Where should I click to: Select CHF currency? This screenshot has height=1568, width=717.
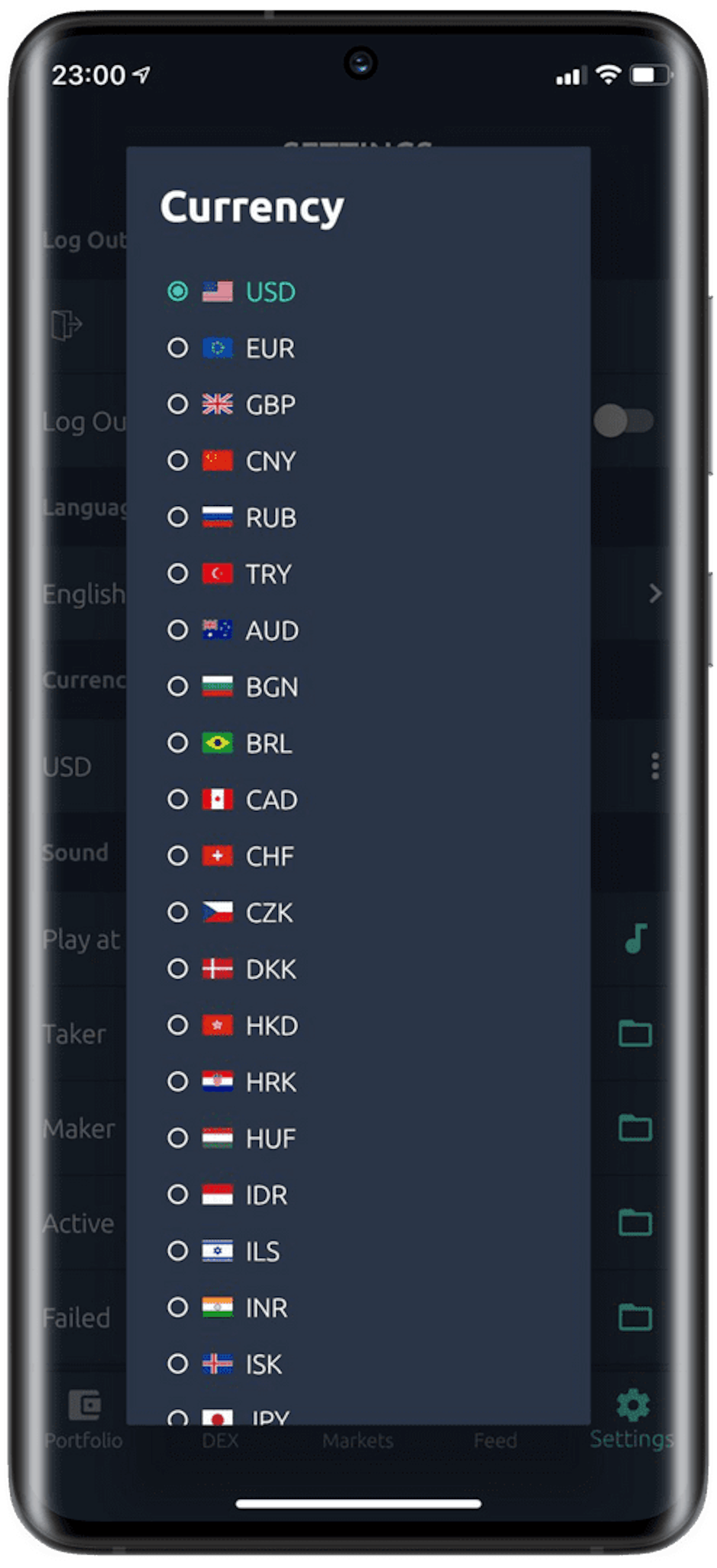[x=231, y=856]
